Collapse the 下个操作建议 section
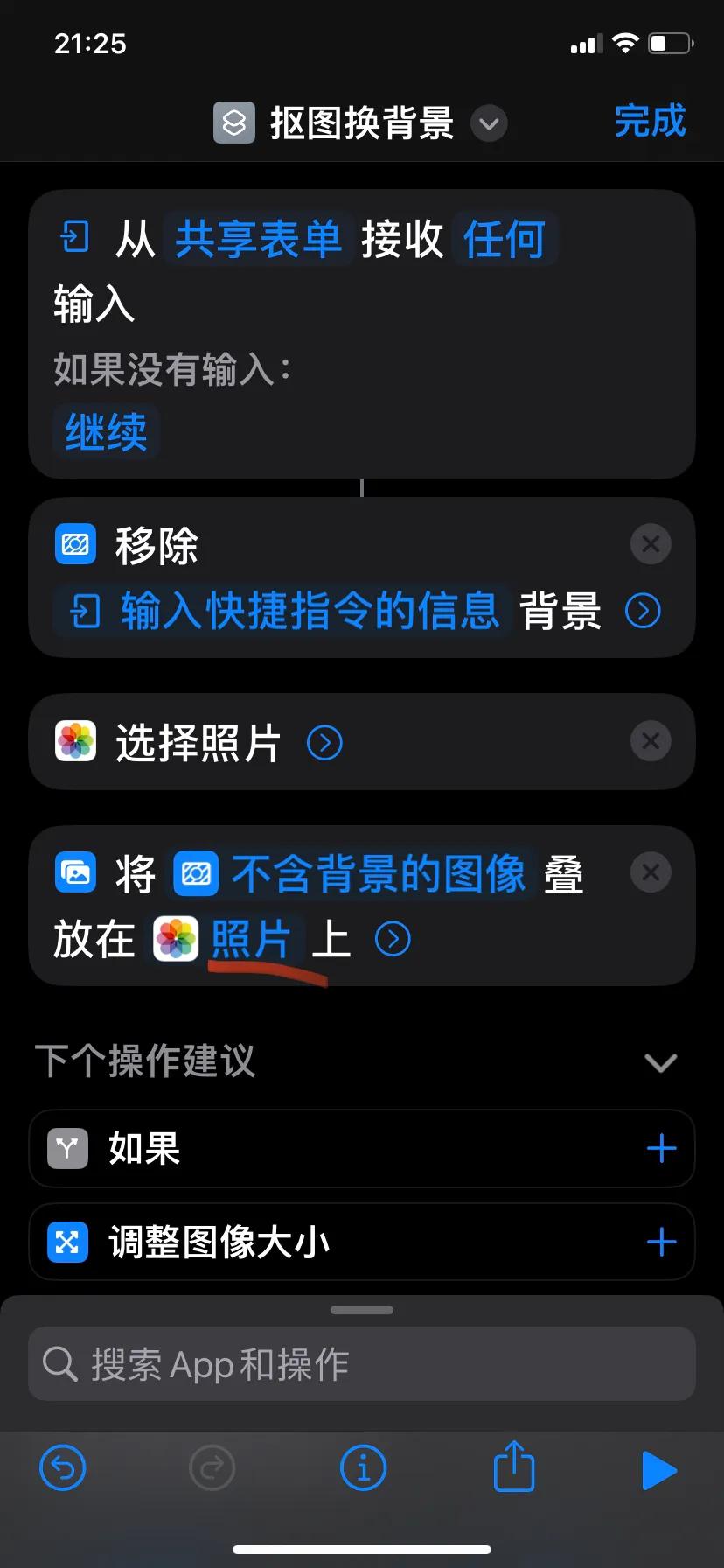724x1568 pixels. pyautogui.click(x=660, y=1062)
